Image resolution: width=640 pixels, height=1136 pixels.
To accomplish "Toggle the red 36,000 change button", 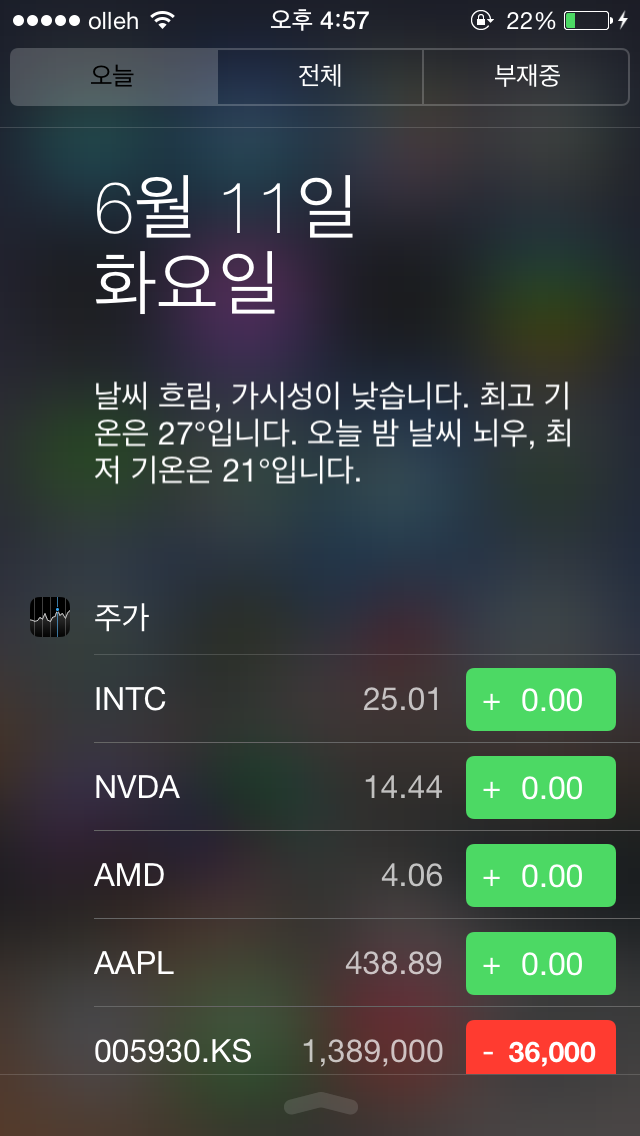I will pos(541,1048).
